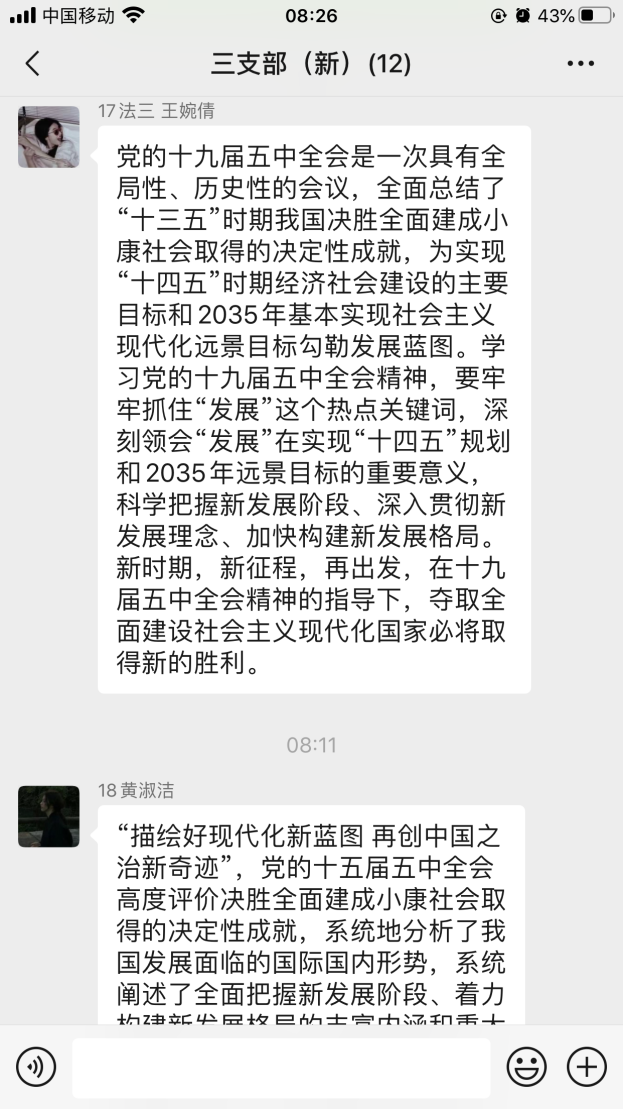Screen dimensions: 623x1109
Task: Focus the message text field
Action: [x=281, y=1068]
